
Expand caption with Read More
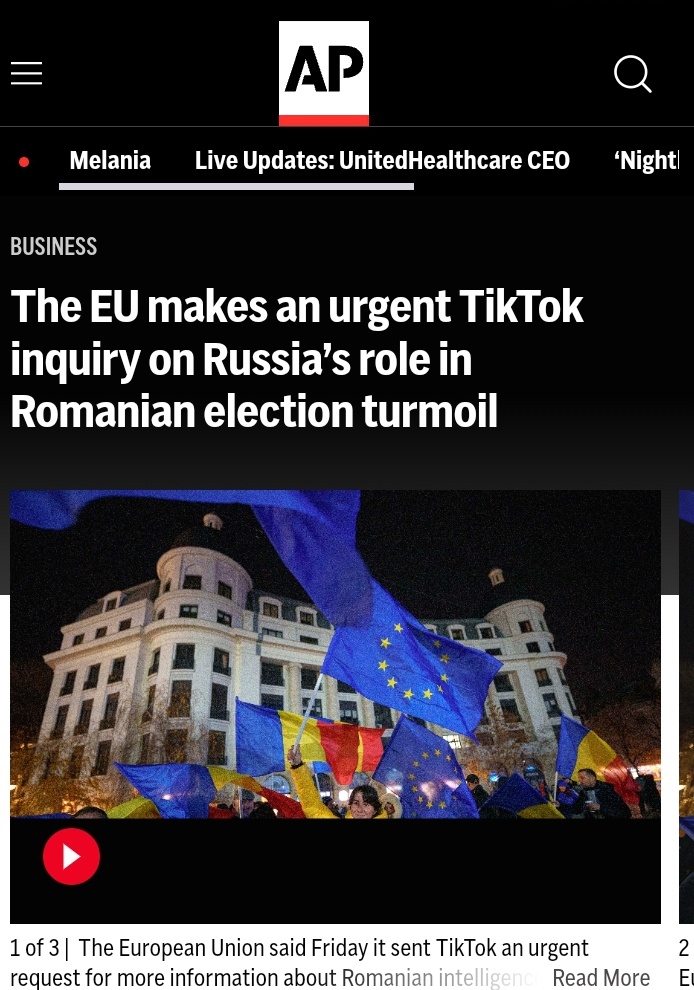coord(600,977)
